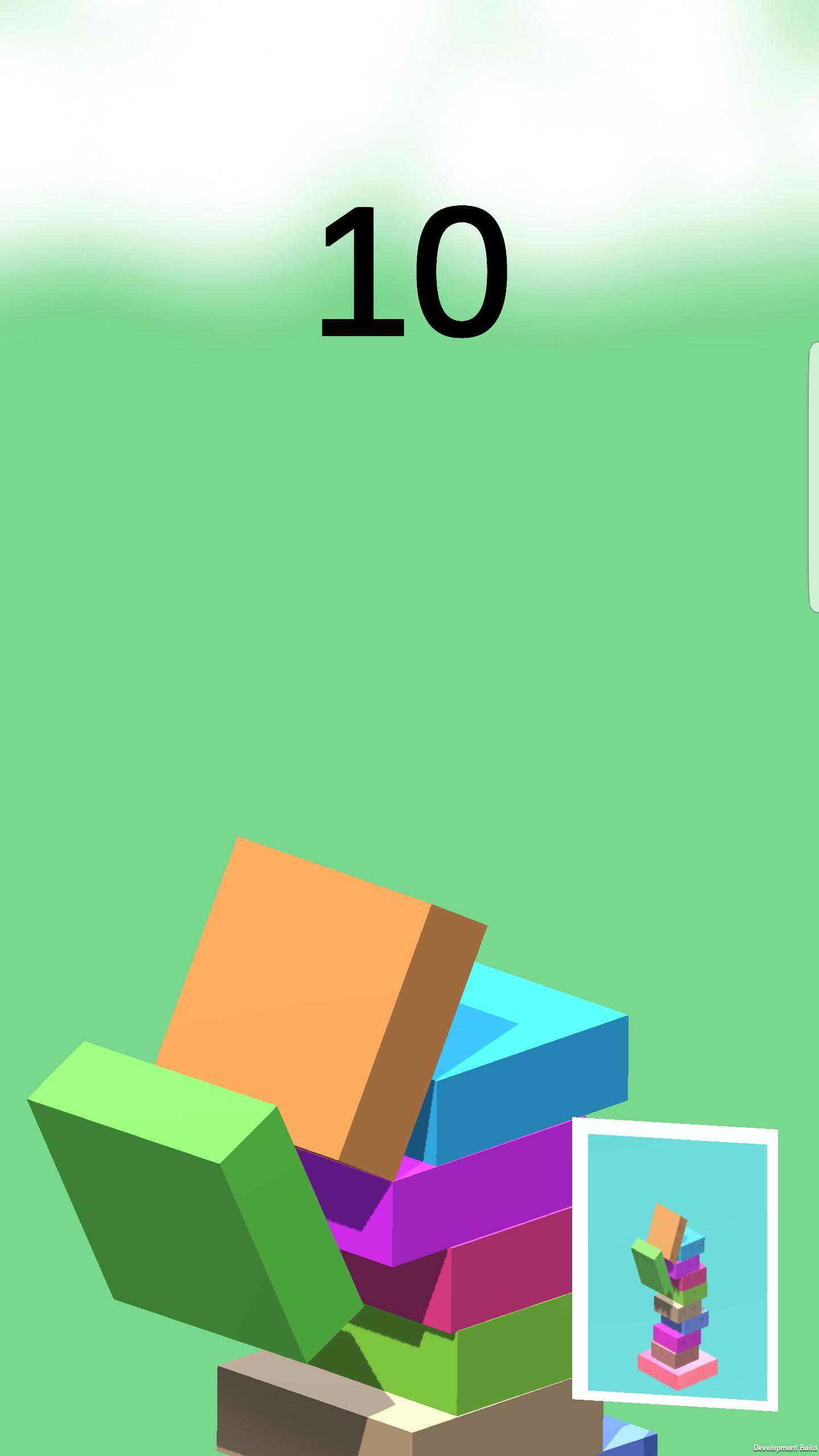Tap the Development Build watermark text
Viewport: 819px width, 1456px height.
pos(785,1447)
